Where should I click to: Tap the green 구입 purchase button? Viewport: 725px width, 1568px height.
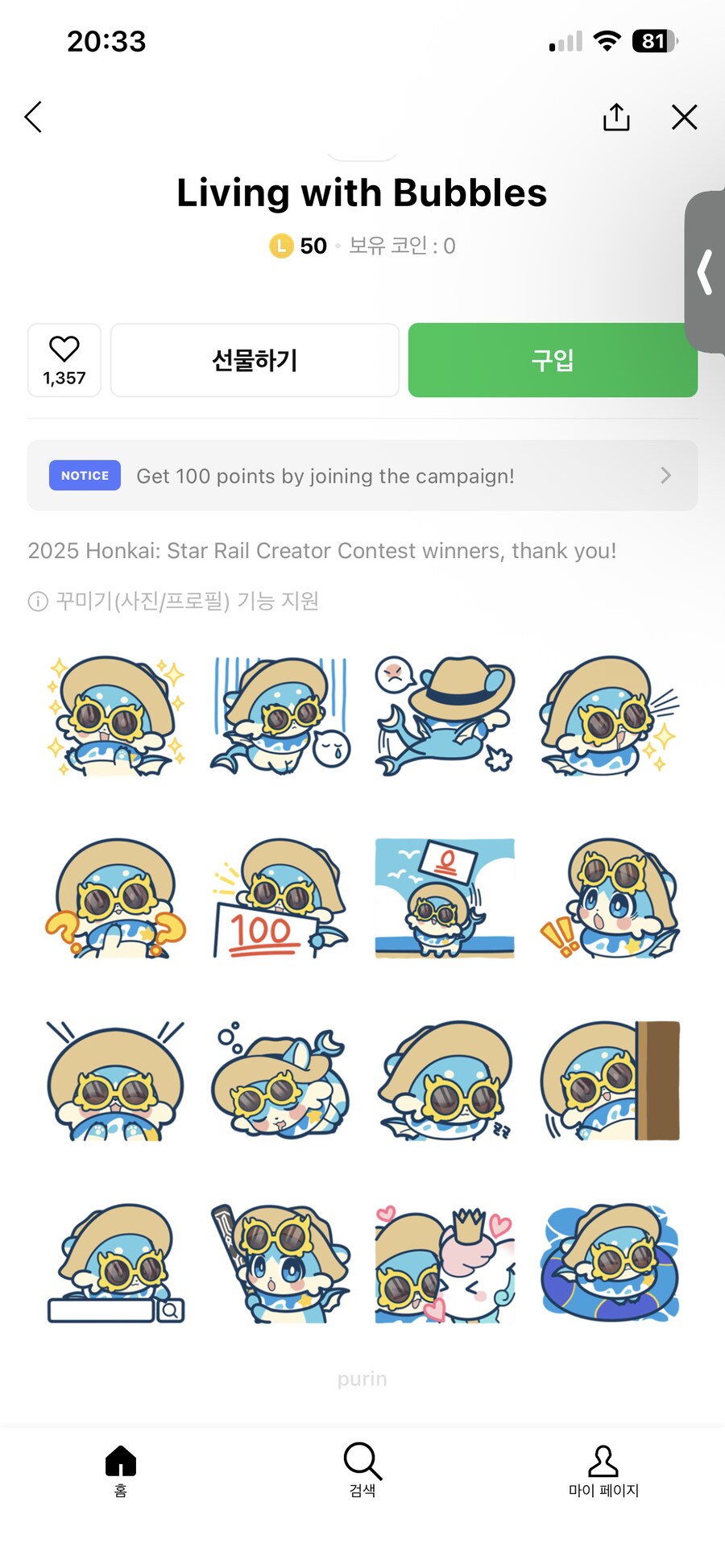[x=553, y=360]
